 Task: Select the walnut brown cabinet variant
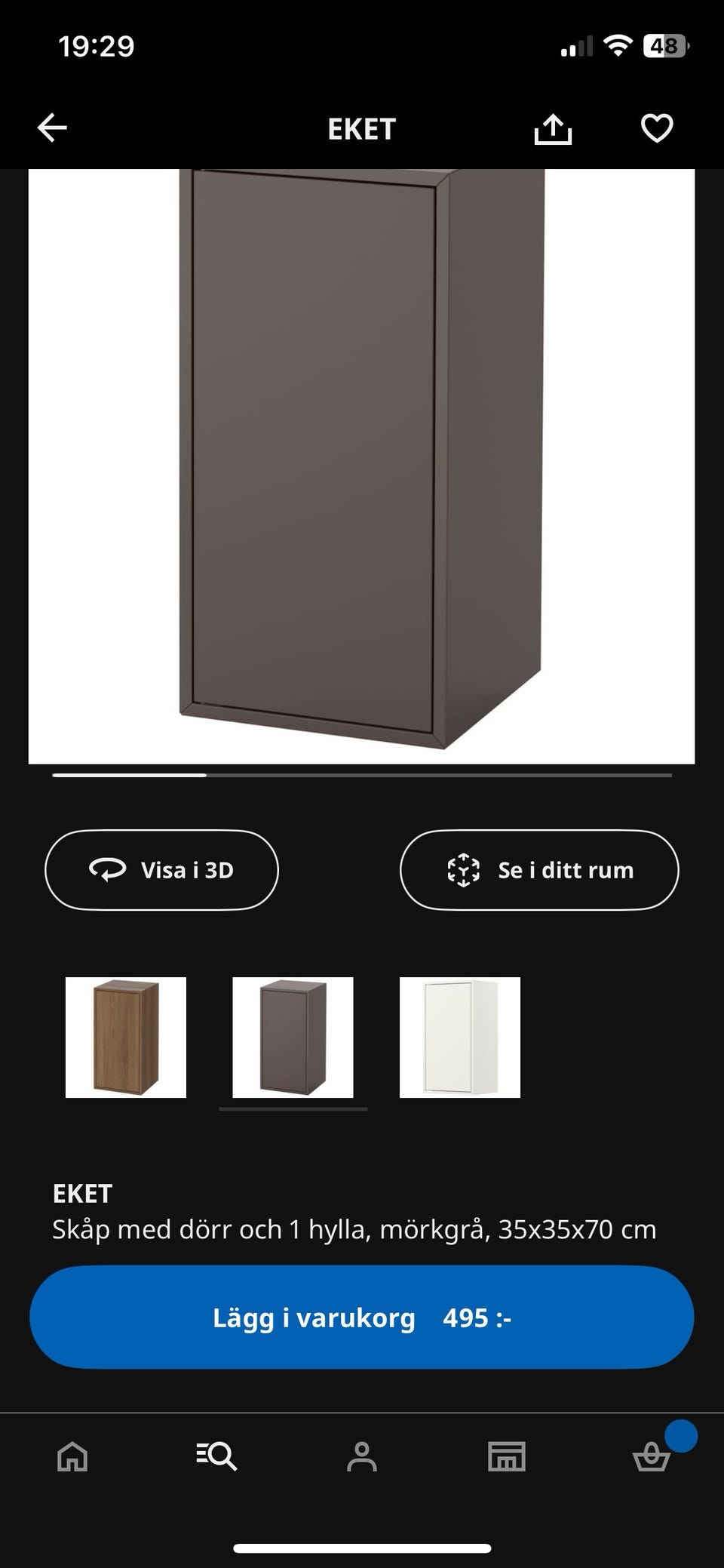[126, 1037]
